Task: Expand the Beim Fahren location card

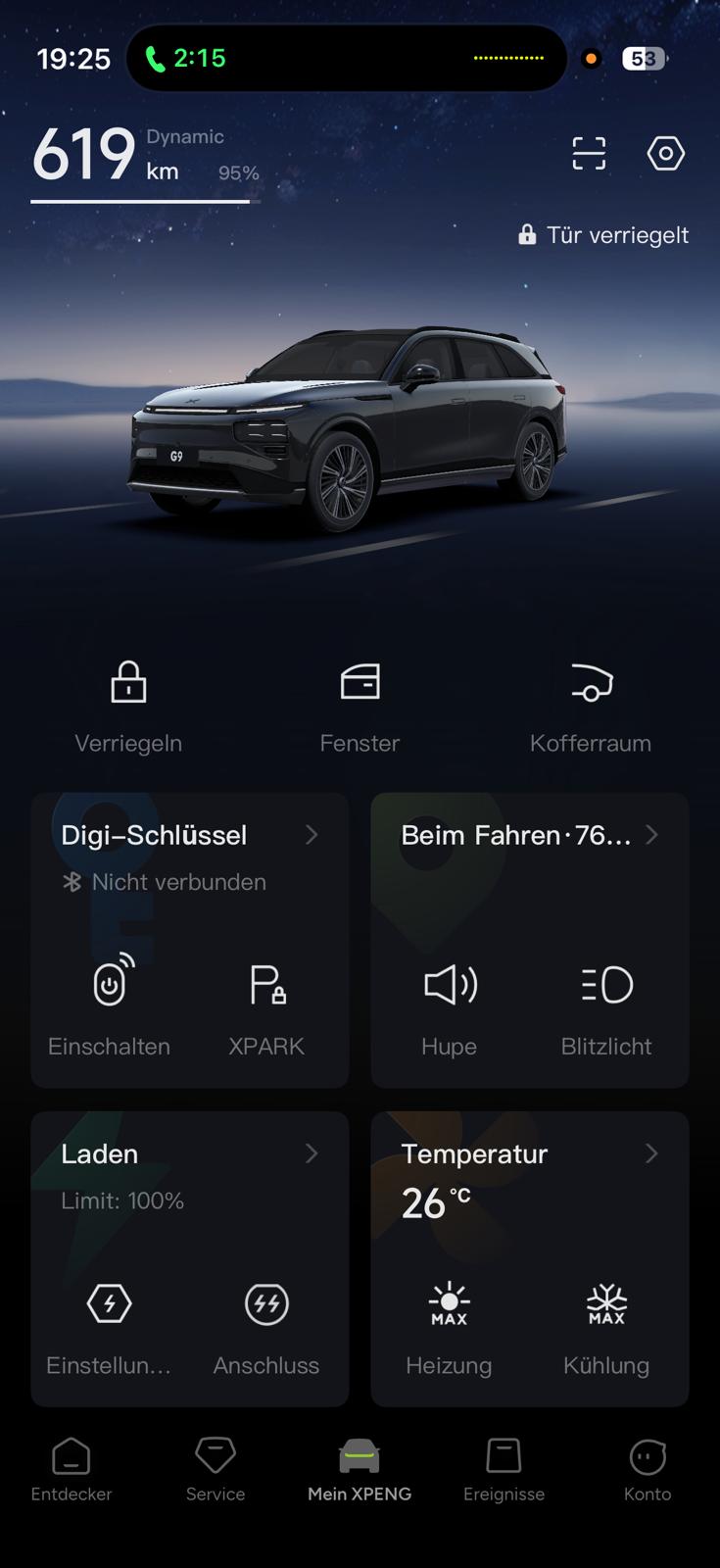Action: (651, 835)
